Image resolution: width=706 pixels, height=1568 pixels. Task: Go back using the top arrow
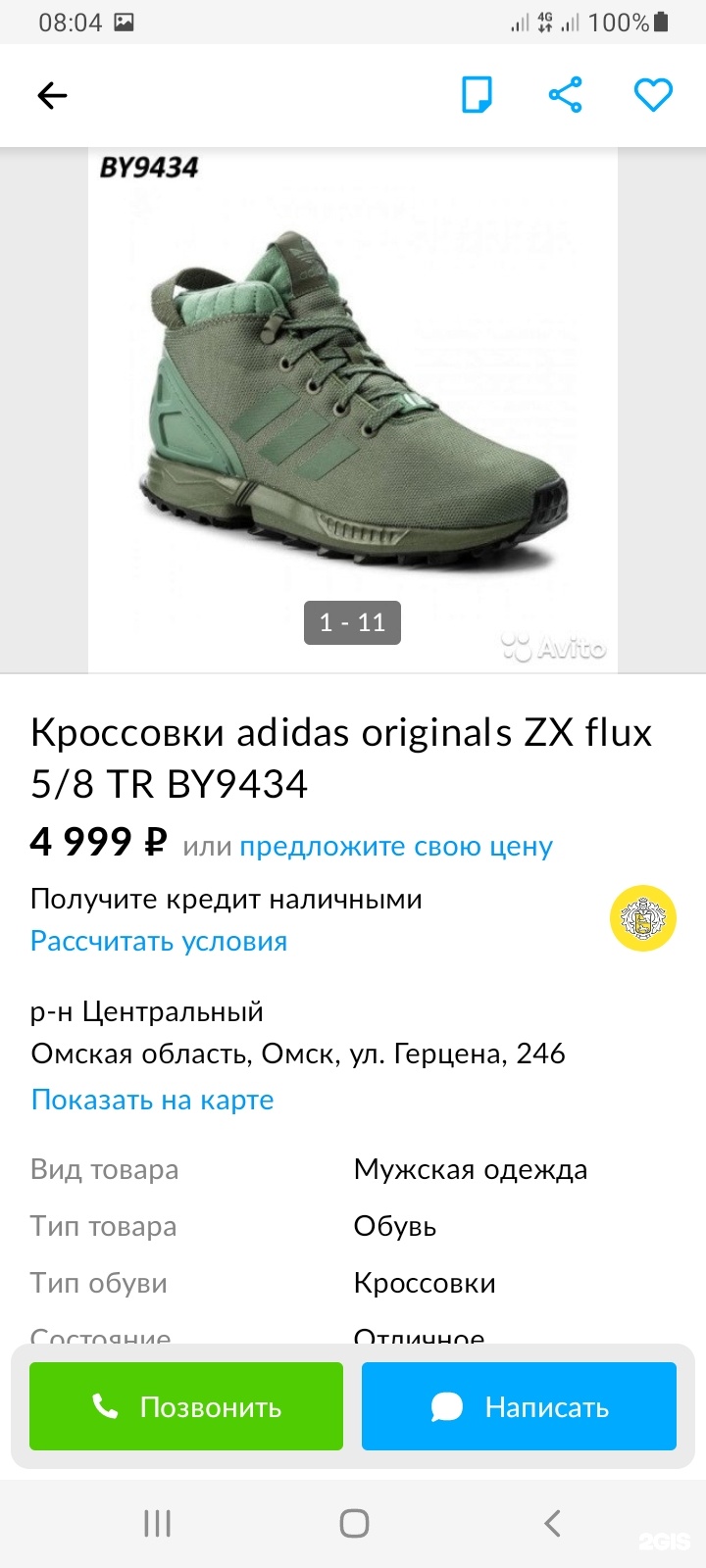52,95
